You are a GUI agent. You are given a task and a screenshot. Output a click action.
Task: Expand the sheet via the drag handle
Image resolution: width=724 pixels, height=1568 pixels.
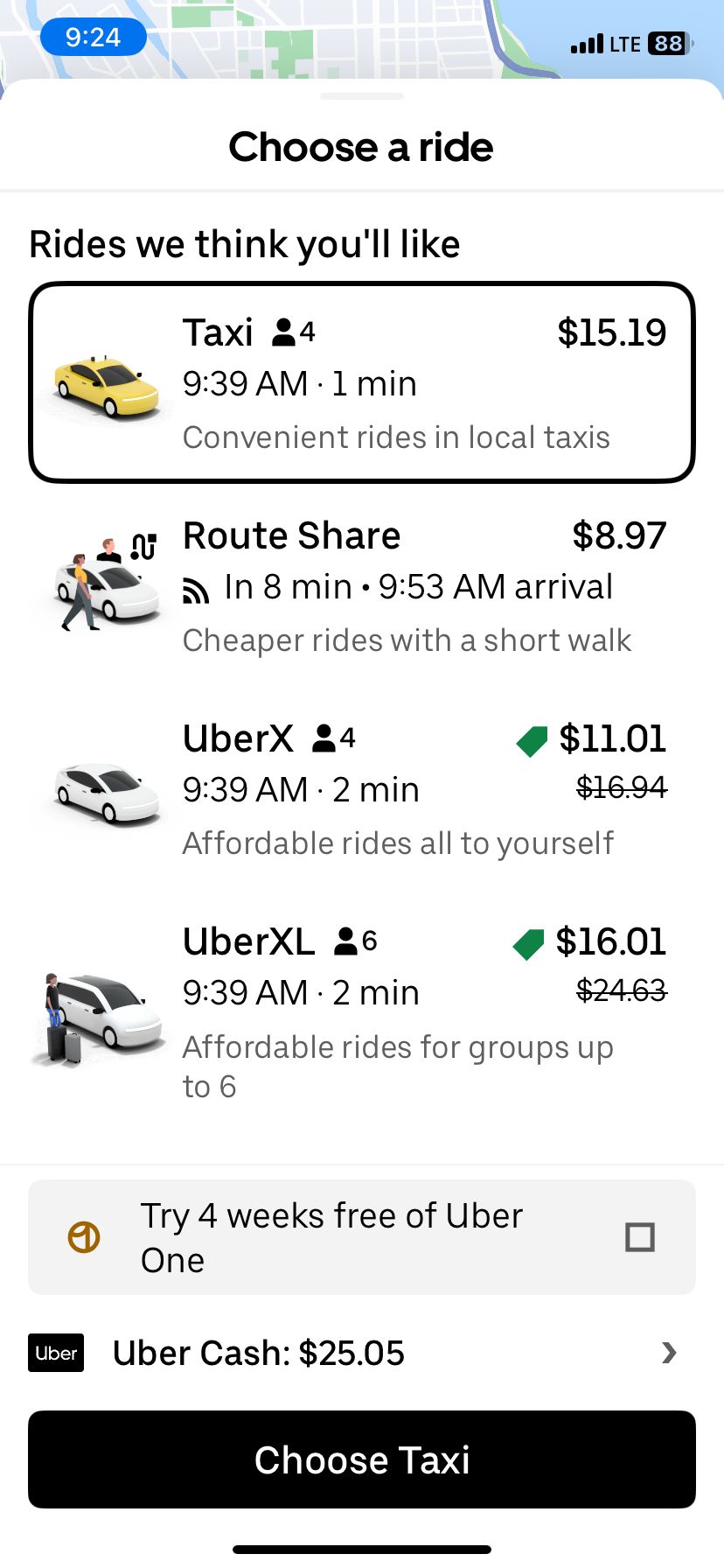(361, 96)
